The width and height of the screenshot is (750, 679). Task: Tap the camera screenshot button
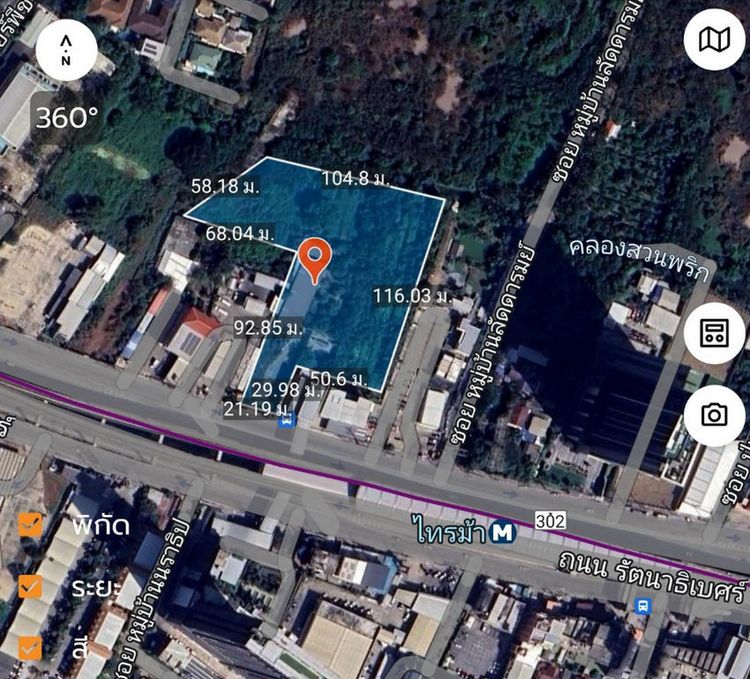point(714,415)
